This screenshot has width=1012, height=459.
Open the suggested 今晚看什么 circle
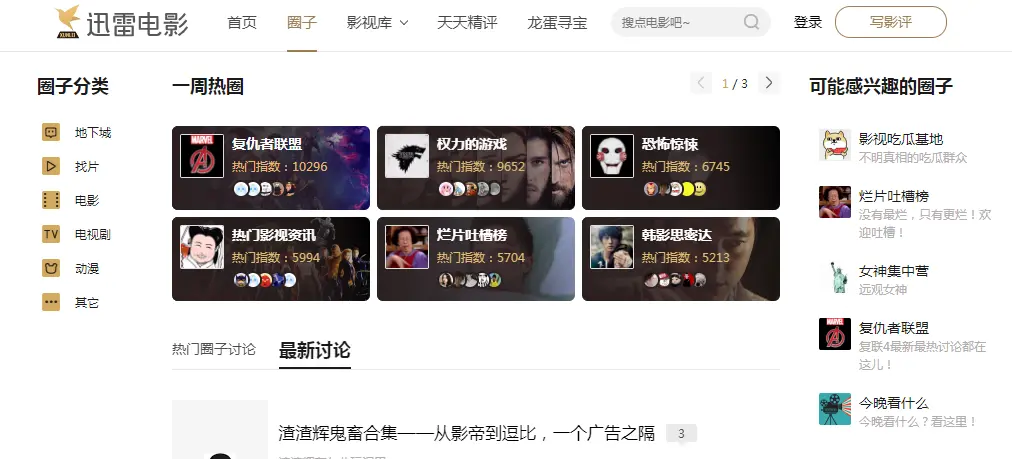click(893, 403)
